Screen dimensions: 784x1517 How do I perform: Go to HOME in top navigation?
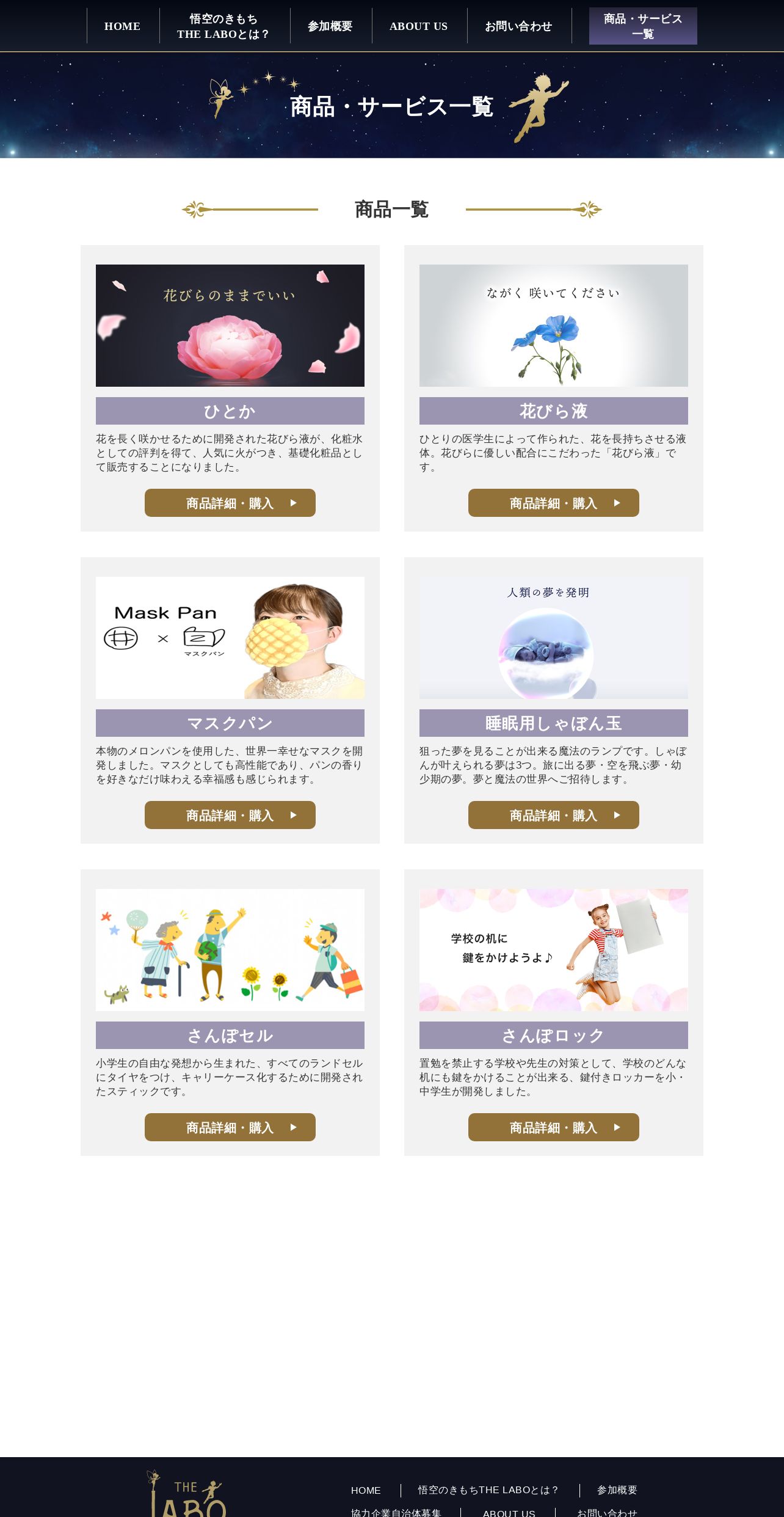(122, 26)
